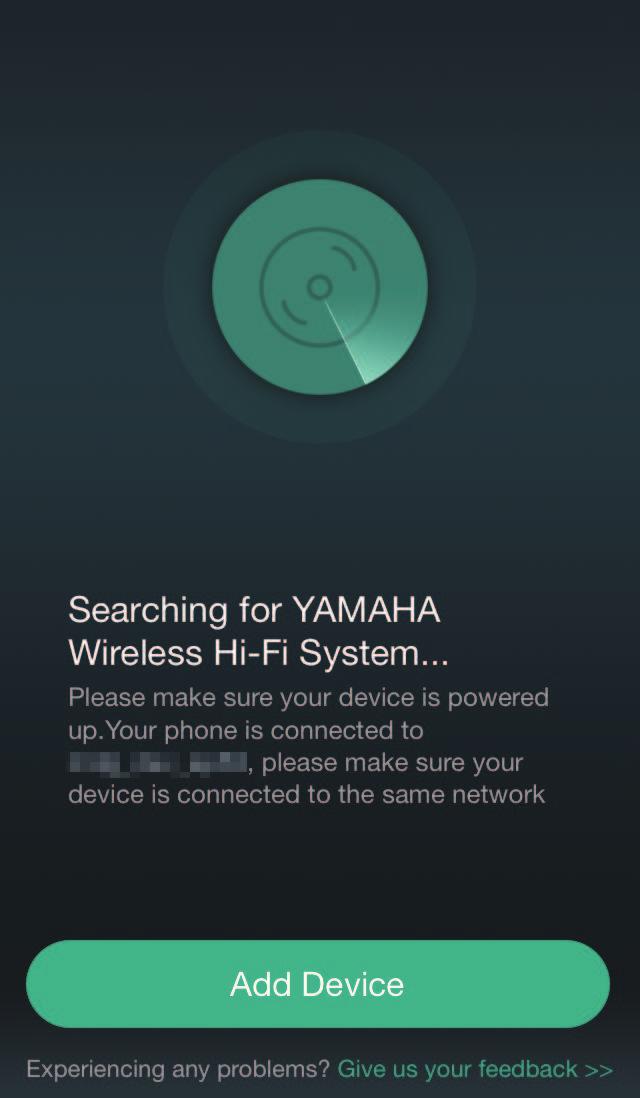Open the Give us your feedback link

(474, 1069)
